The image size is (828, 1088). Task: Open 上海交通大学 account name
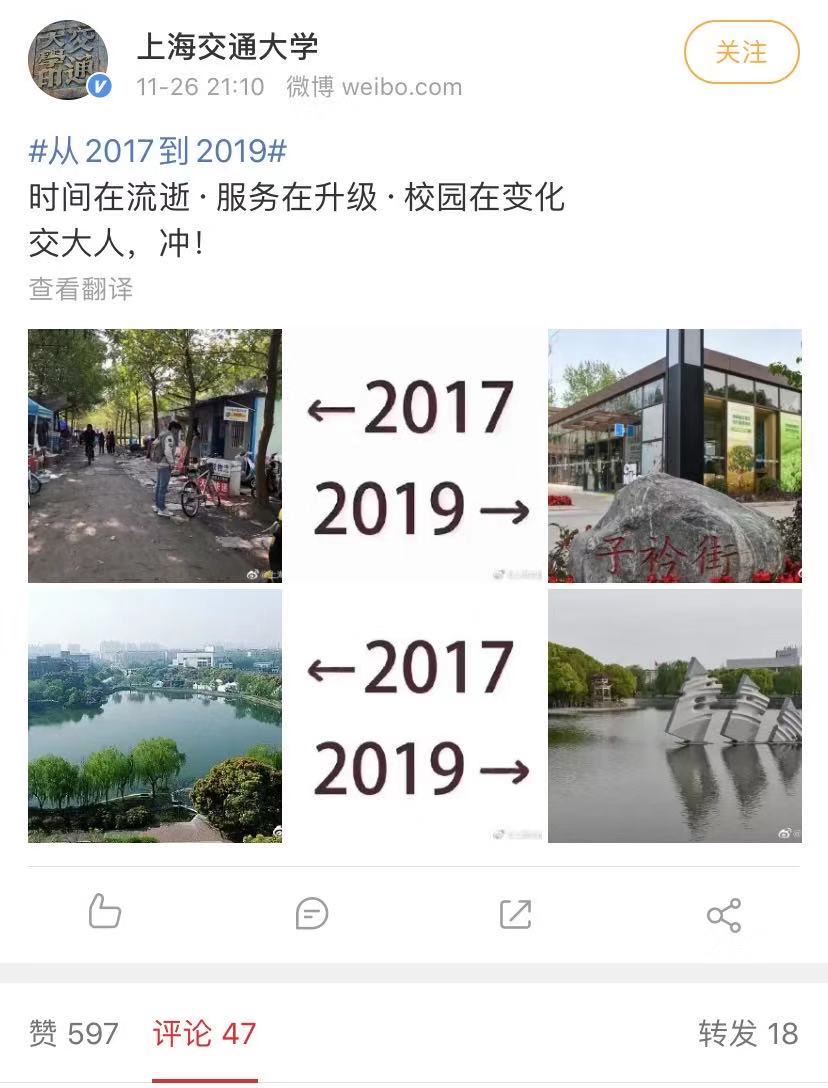pos(227,46)
